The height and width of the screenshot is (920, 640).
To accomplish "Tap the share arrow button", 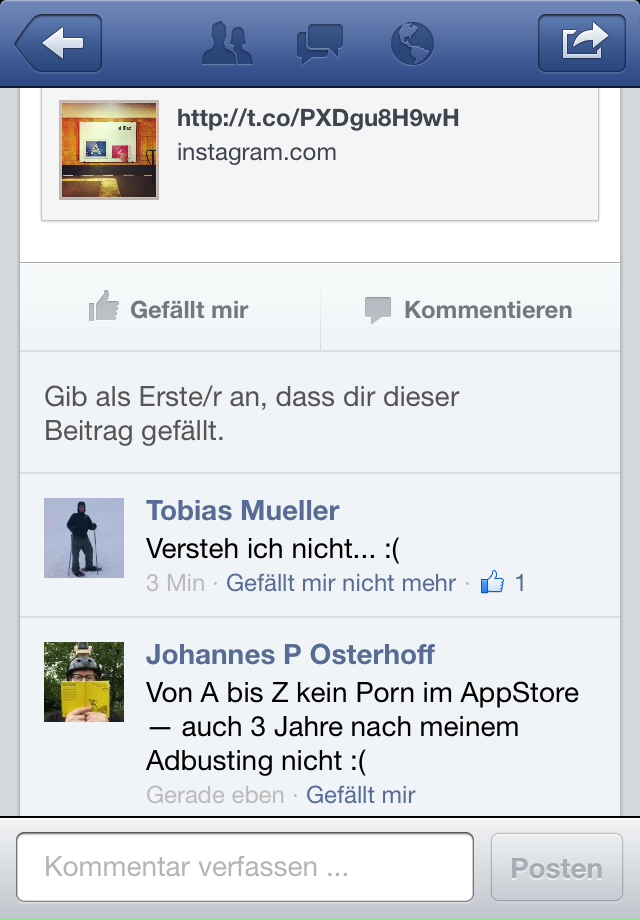I will coord(582,43).
